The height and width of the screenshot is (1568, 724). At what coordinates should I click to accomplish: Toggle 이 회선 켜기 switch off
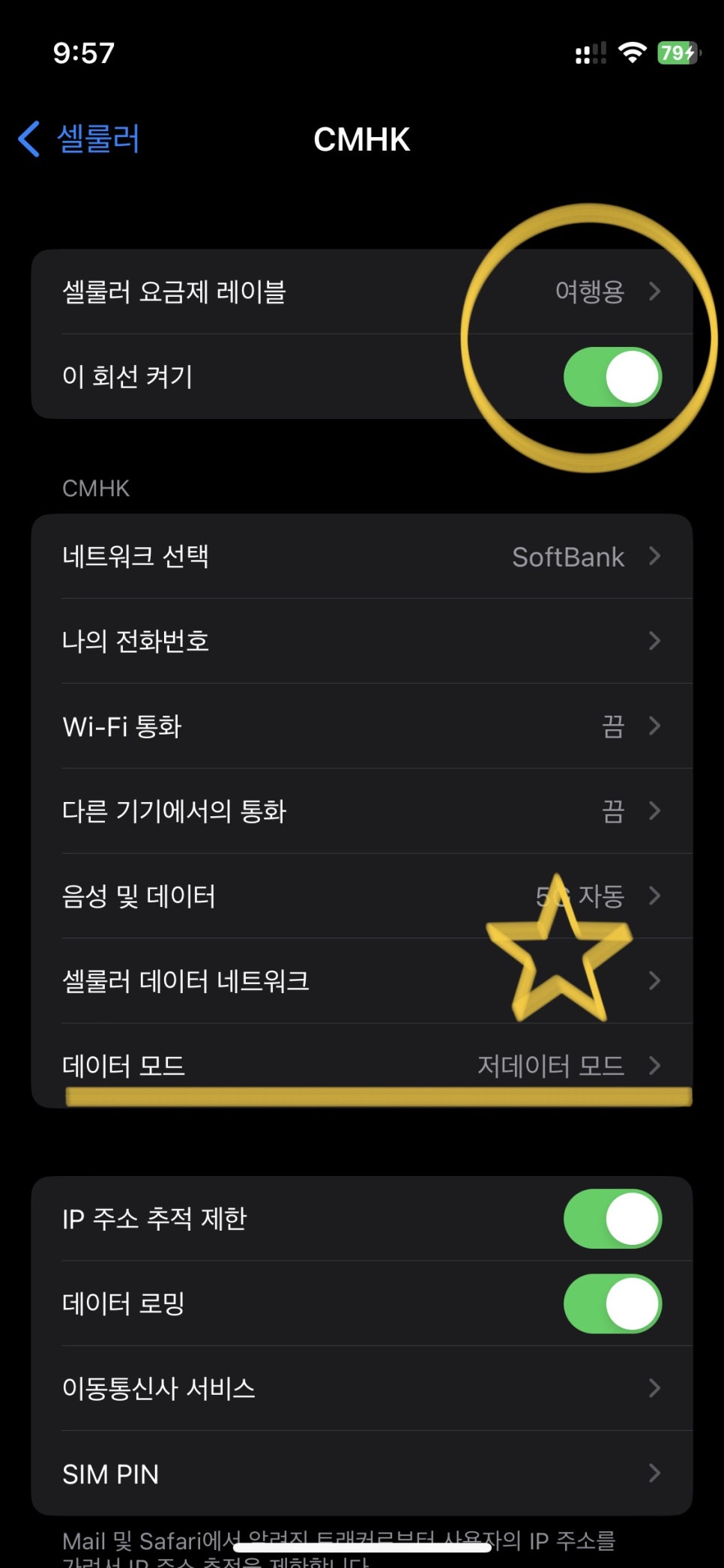point(612,377)
